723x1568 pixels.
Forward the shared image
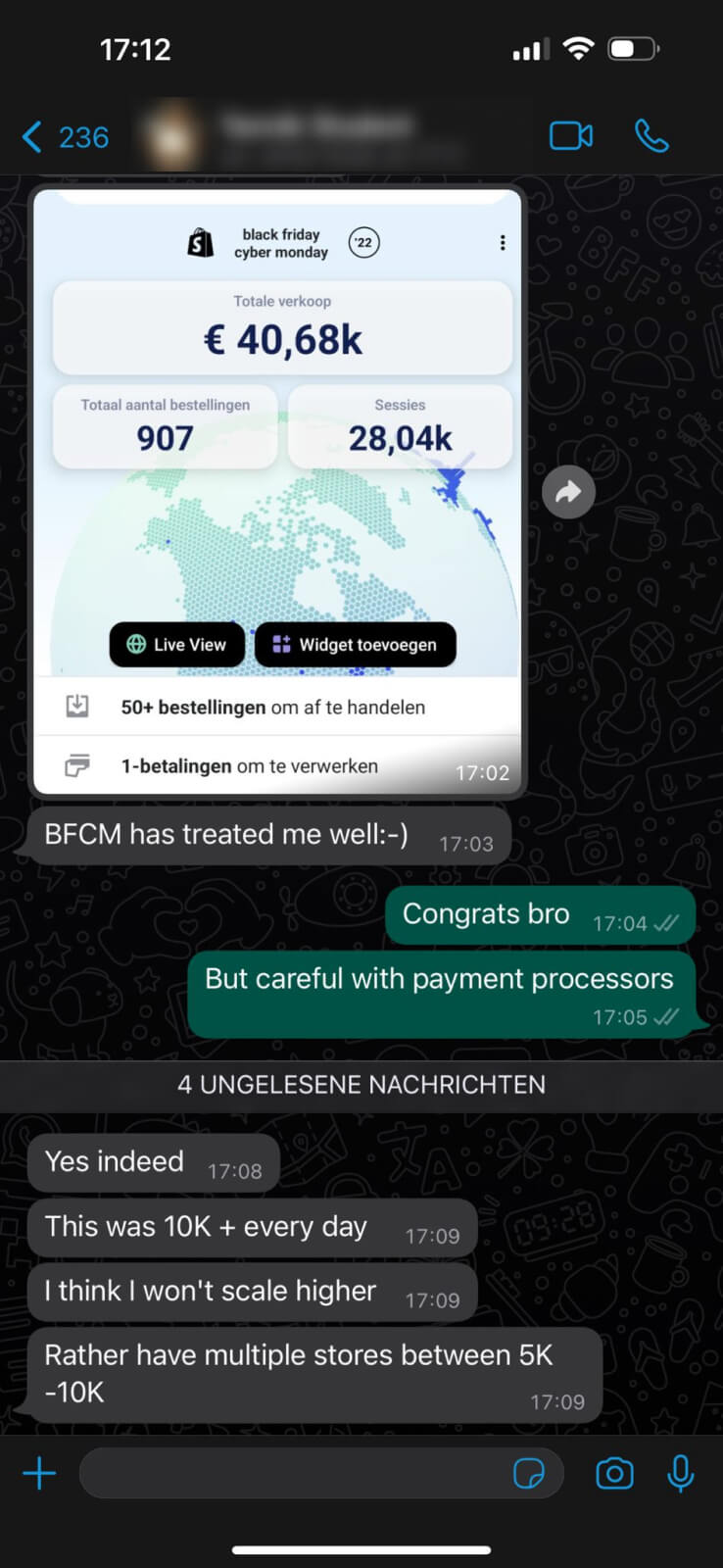coord(568,492)
